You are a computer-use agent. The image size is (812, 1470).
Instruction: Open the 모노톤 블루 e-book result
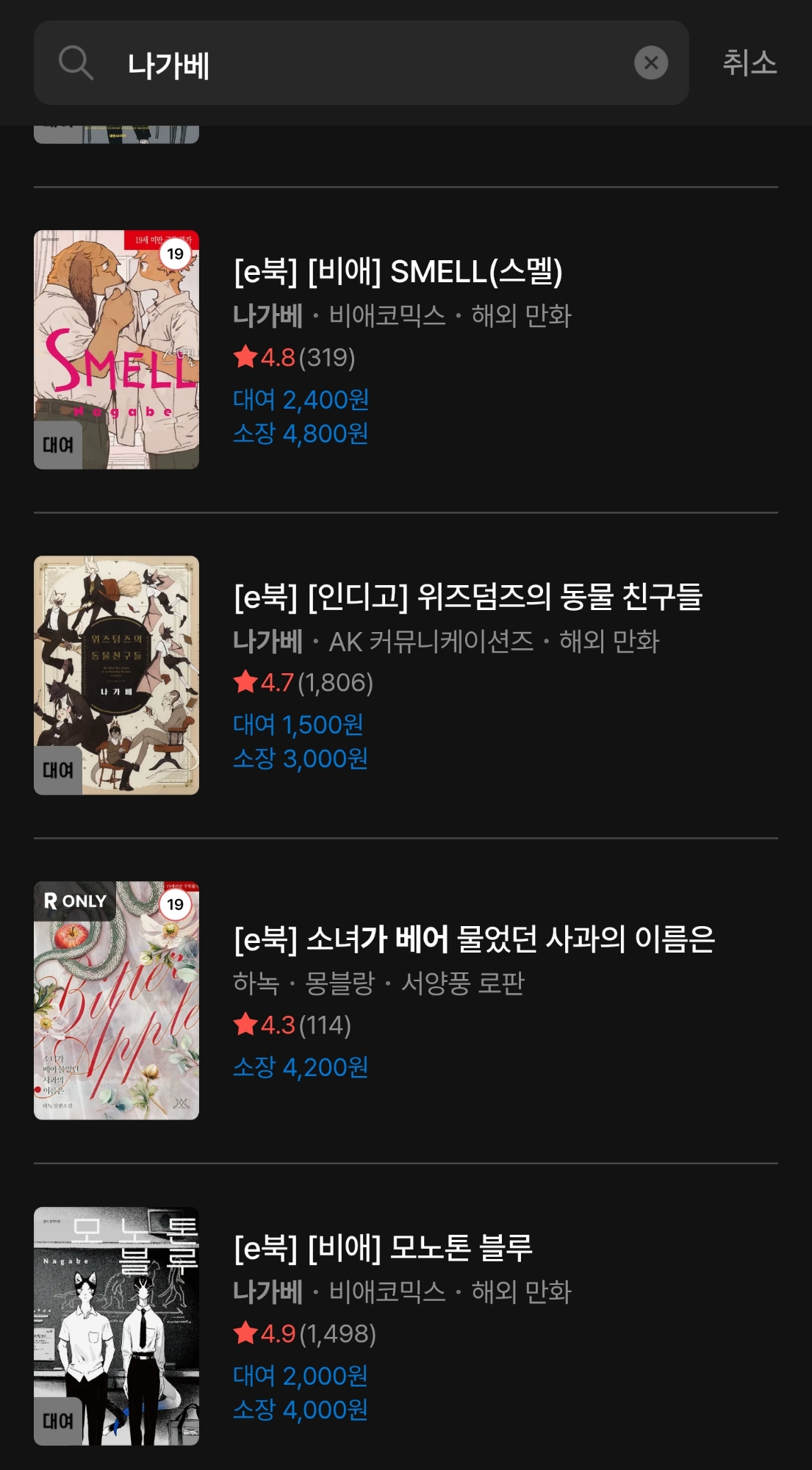382,1248
